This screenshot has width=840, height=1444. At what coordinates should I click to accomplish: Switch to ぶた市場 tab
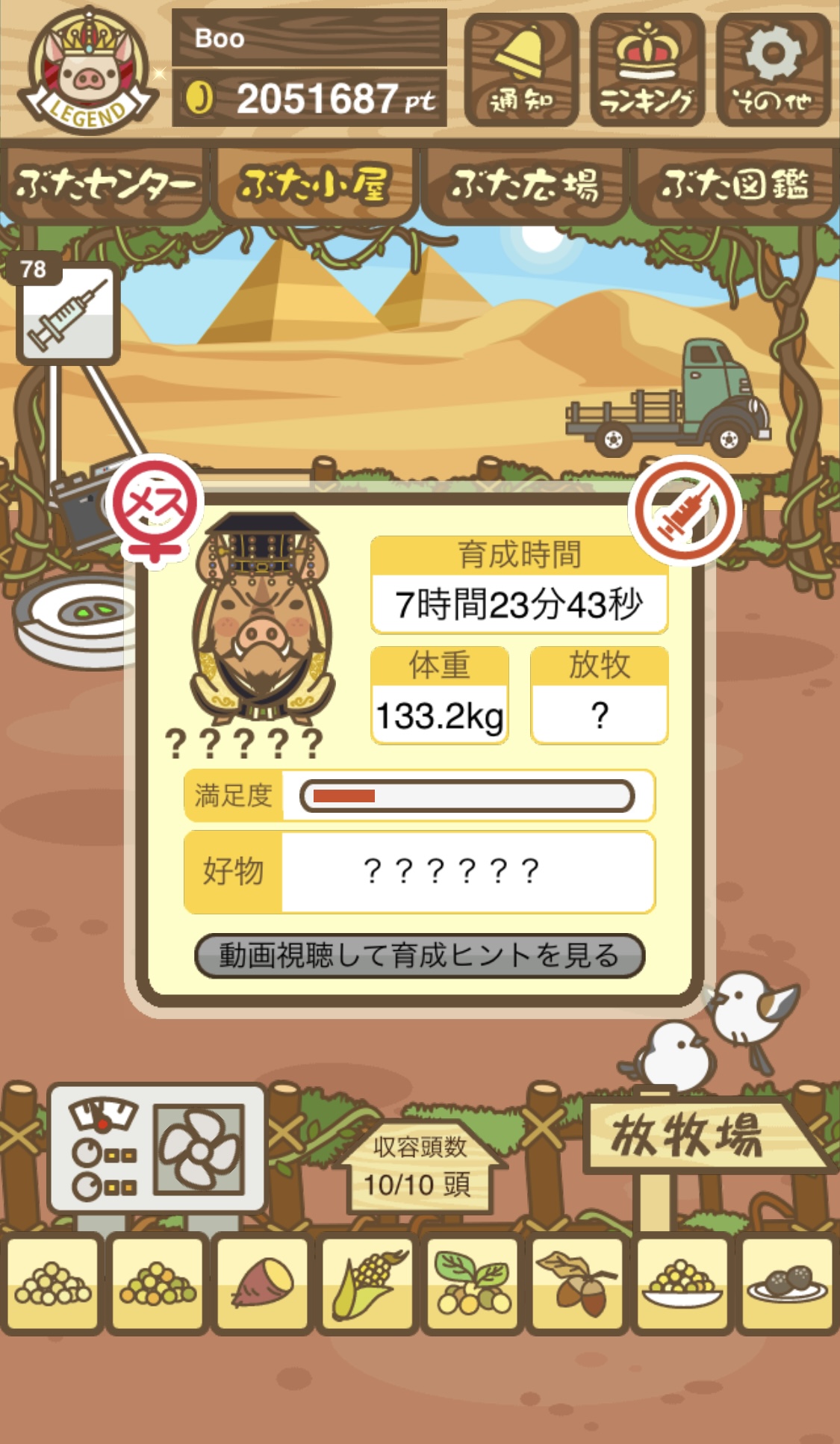[x=524, y=185]
